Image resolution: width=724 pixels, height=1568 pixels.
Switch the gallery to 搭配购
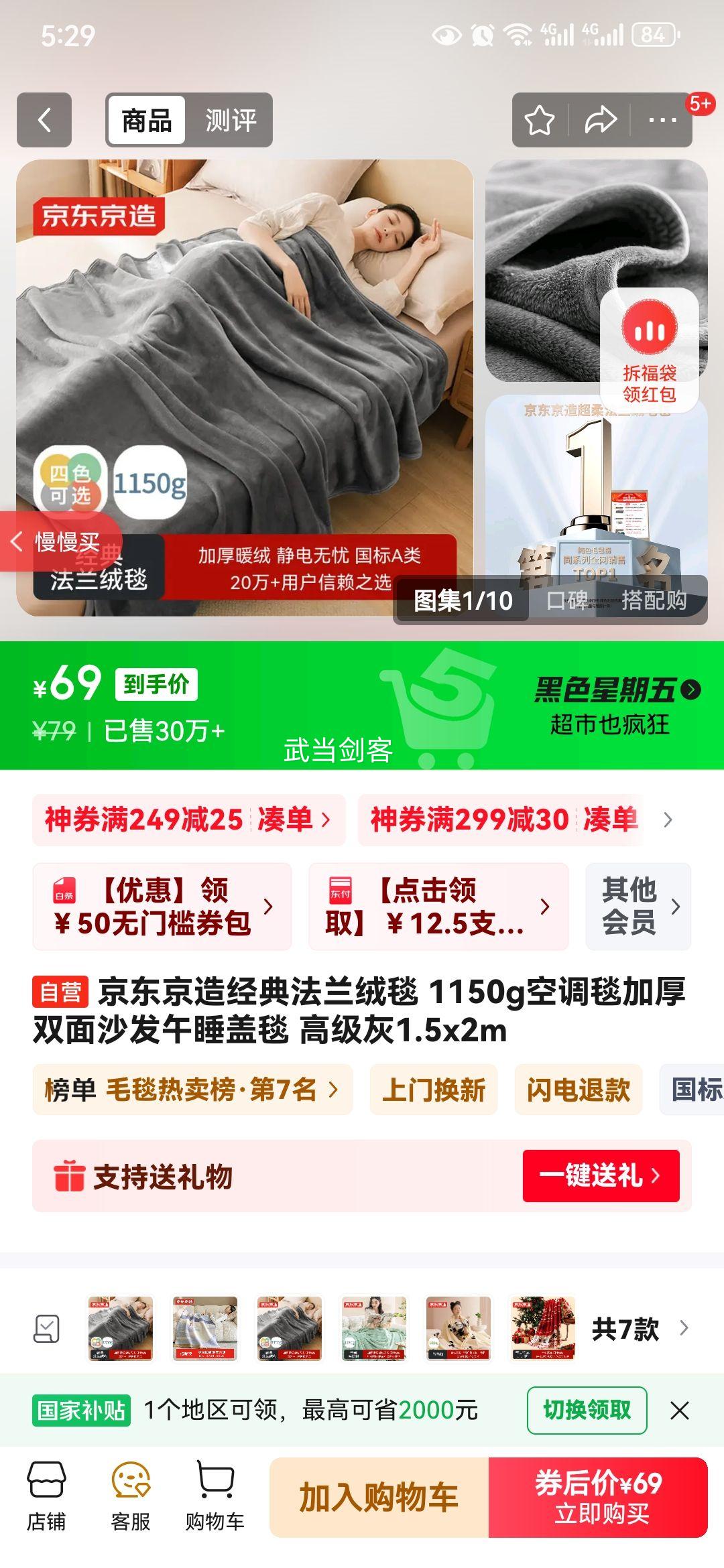pos(654,600)
